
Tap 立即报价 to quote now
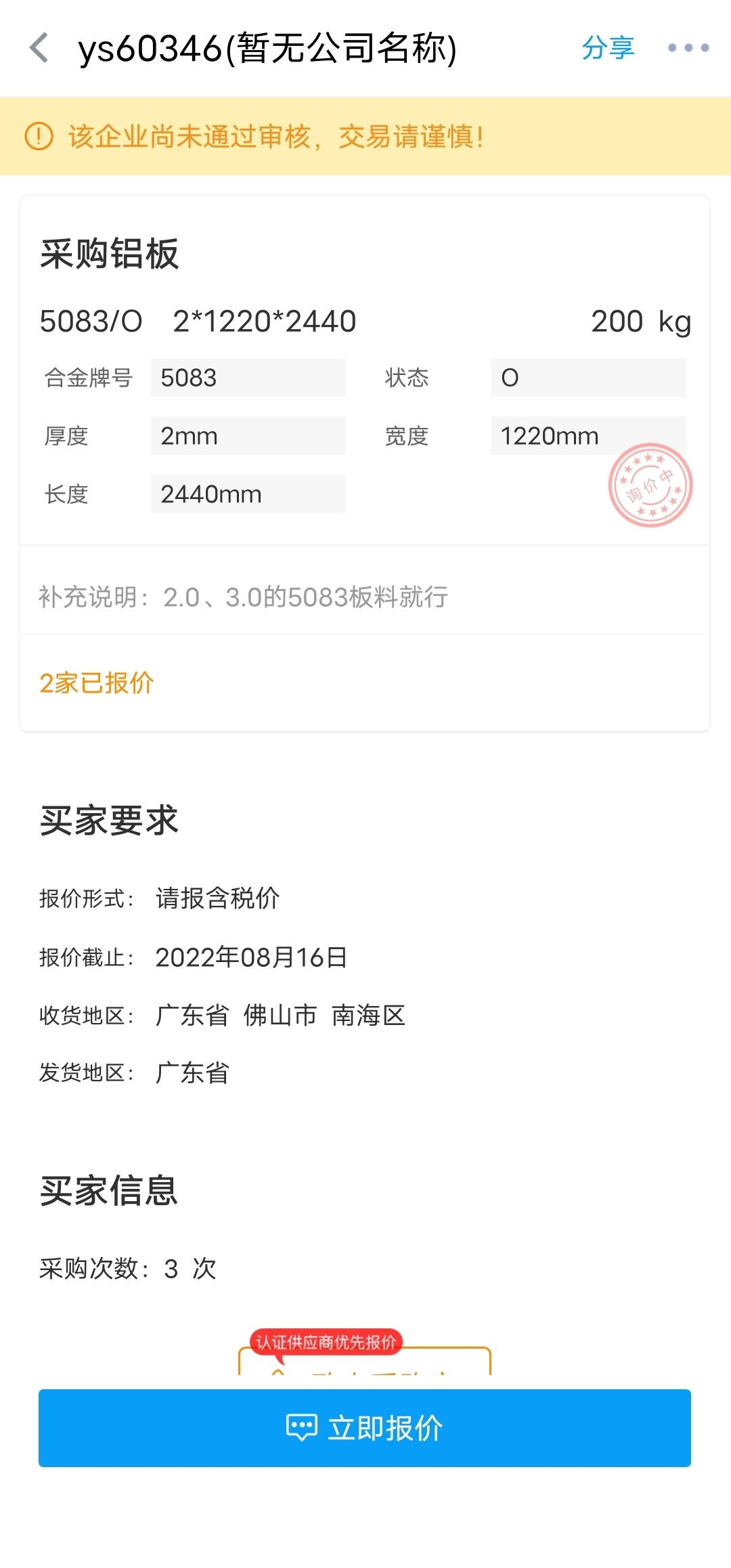(365, 1428)
